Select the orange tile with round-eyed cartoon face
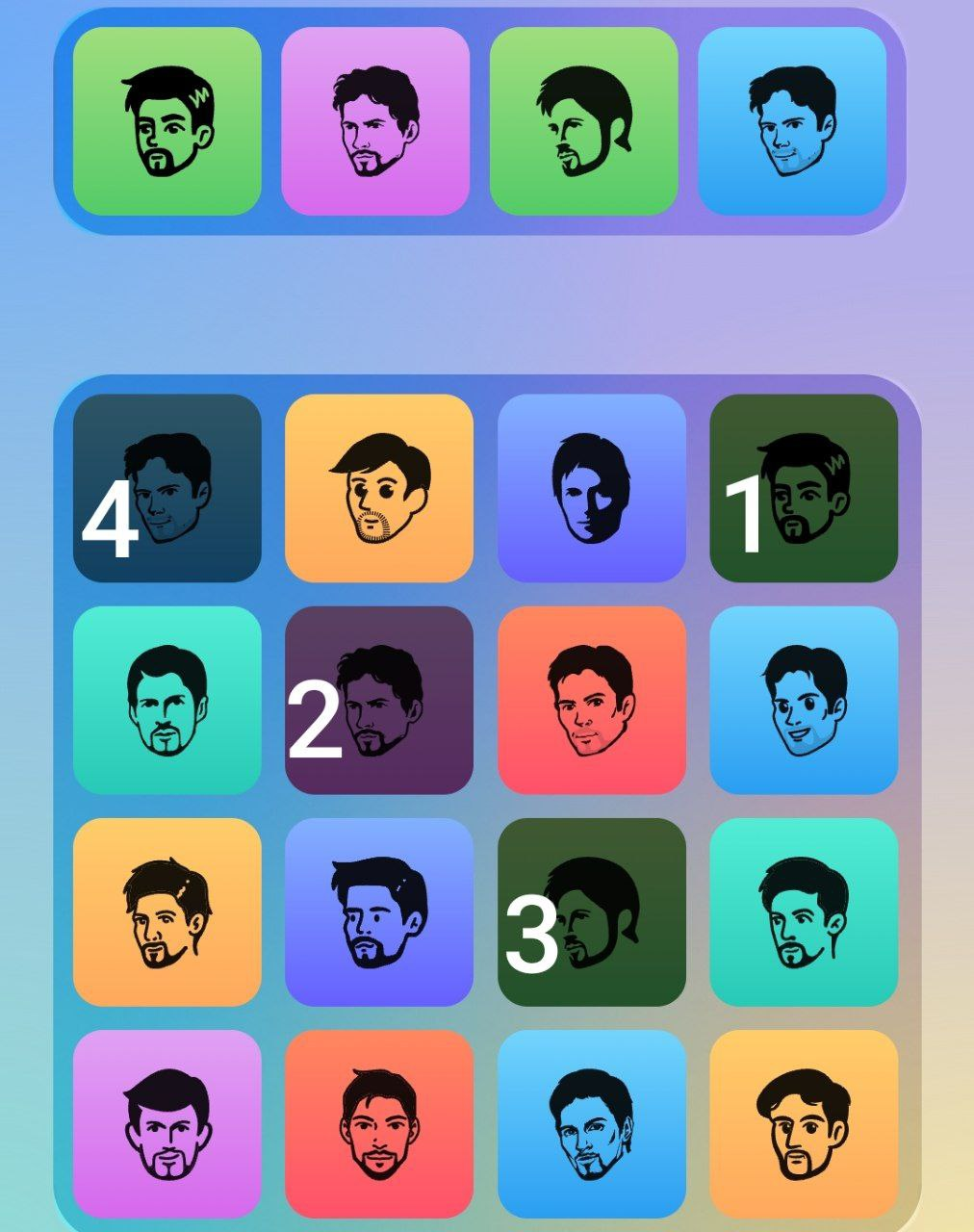 [379, 488]
